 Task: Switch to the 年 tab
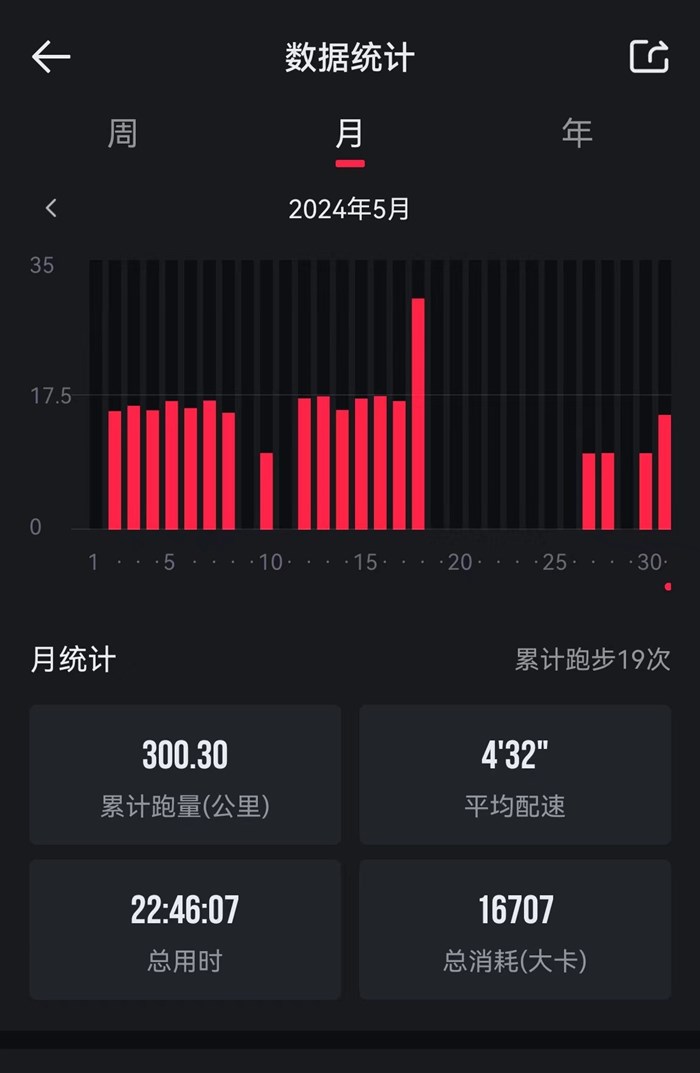click(577, 133)
